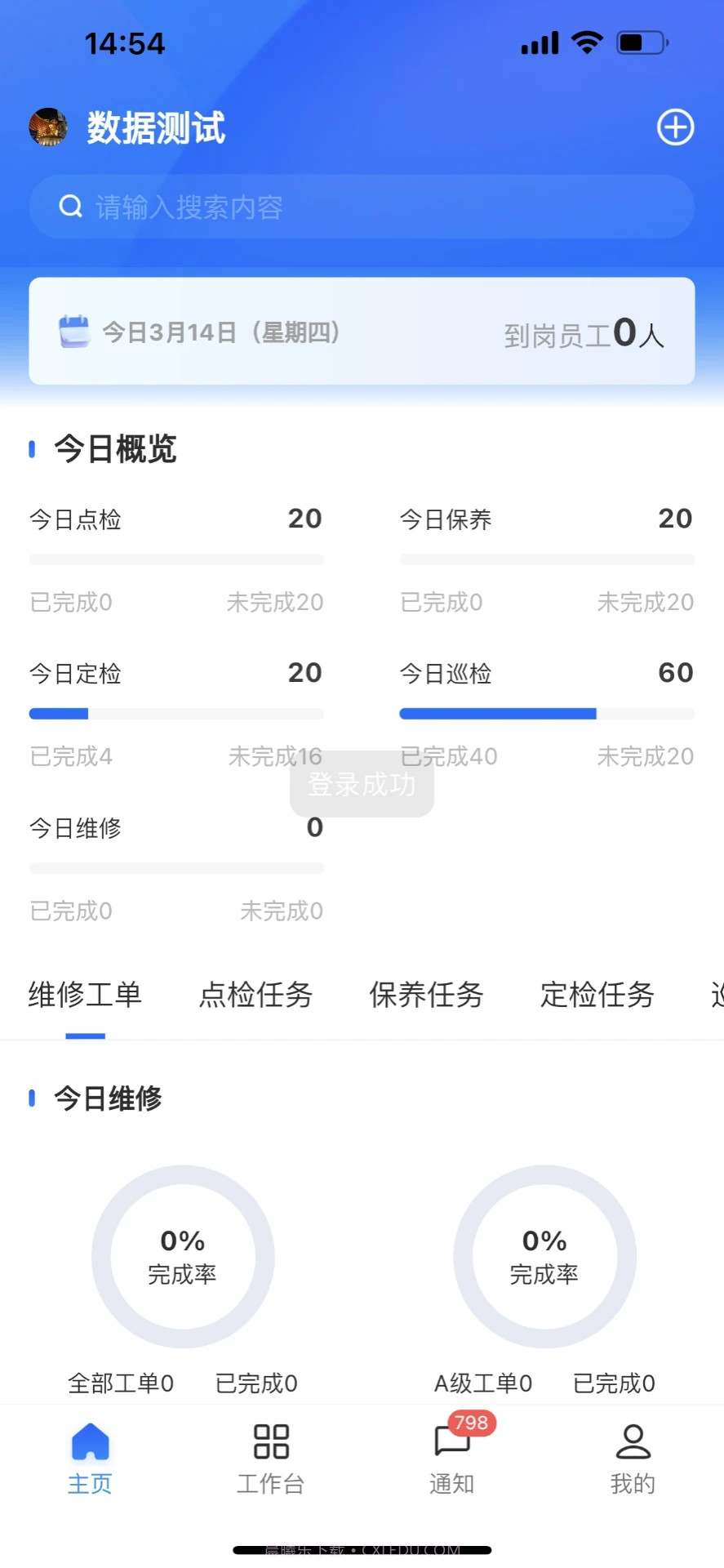Tap the 今日概览 section header
The image size is (724, 1568).
click(x=114, y=449)
